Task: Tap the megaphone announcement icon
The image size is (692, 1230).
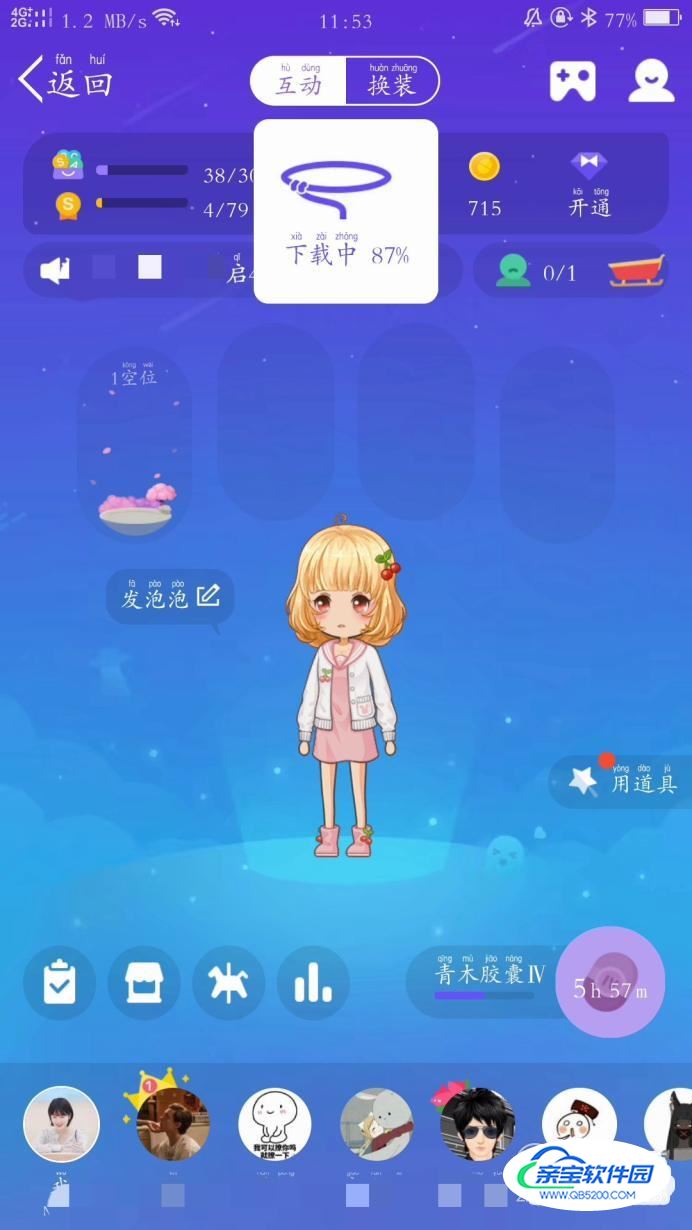Action: click(55, 269)
